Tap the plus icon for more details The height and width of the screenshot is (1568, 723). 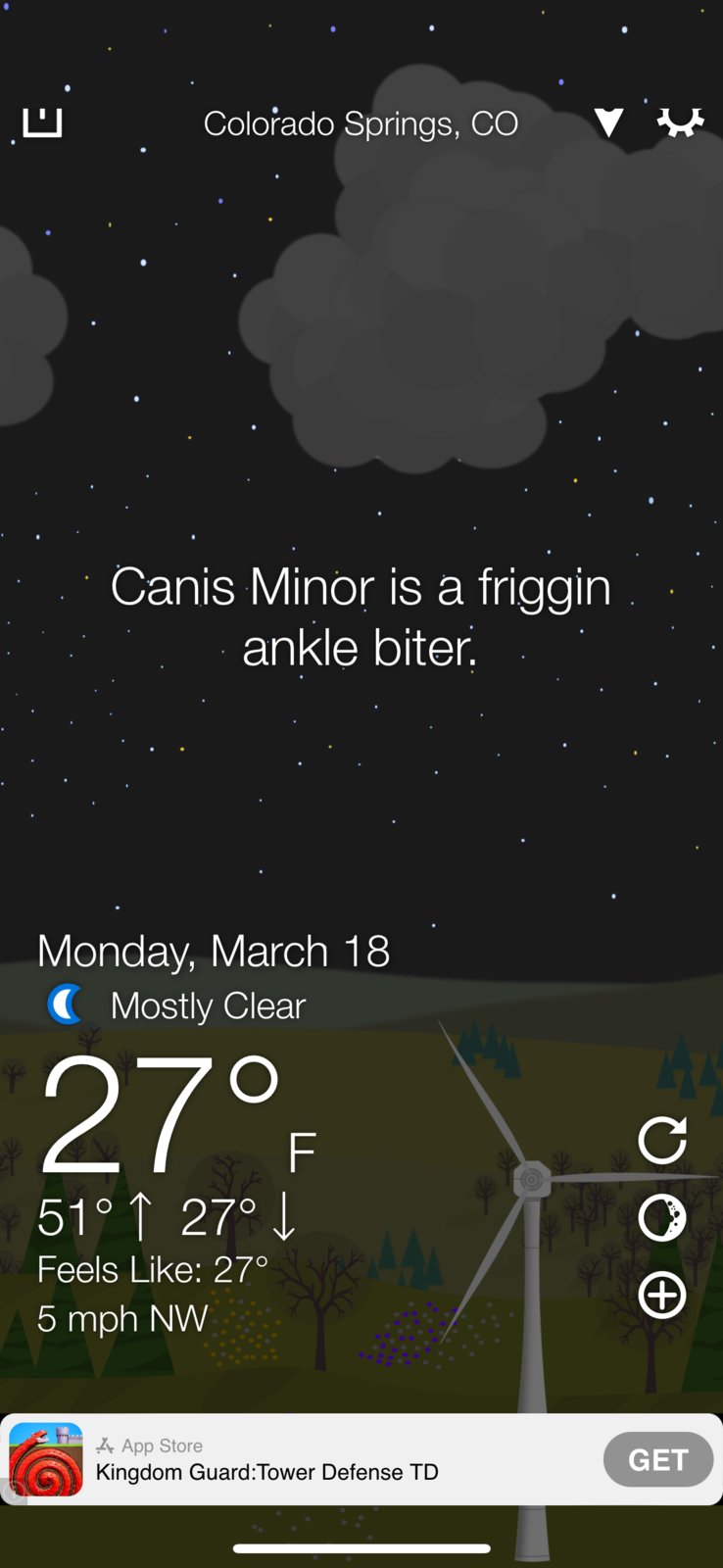(662, 1296)
